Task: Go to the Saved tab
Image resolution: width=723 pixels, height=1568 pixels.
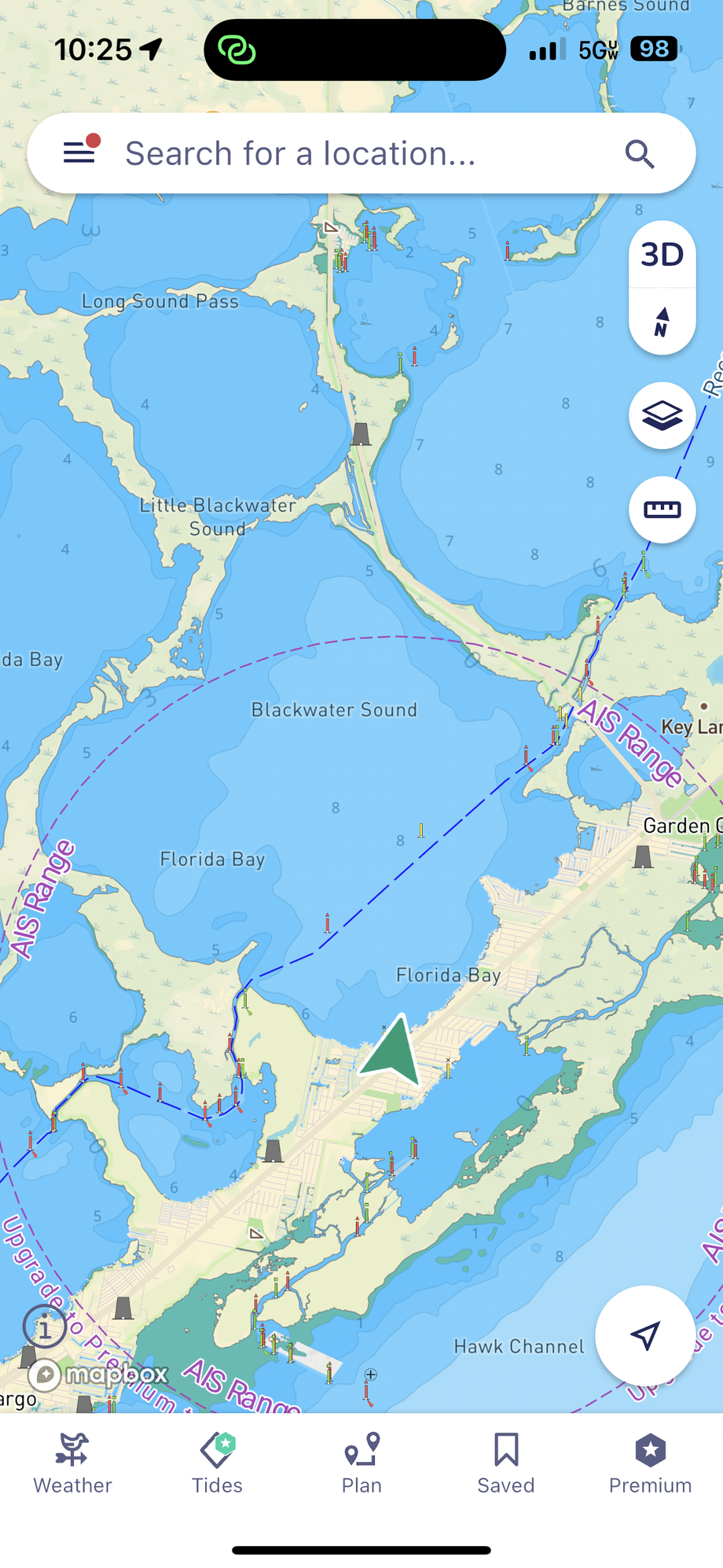Action: tap(506, 1464)
